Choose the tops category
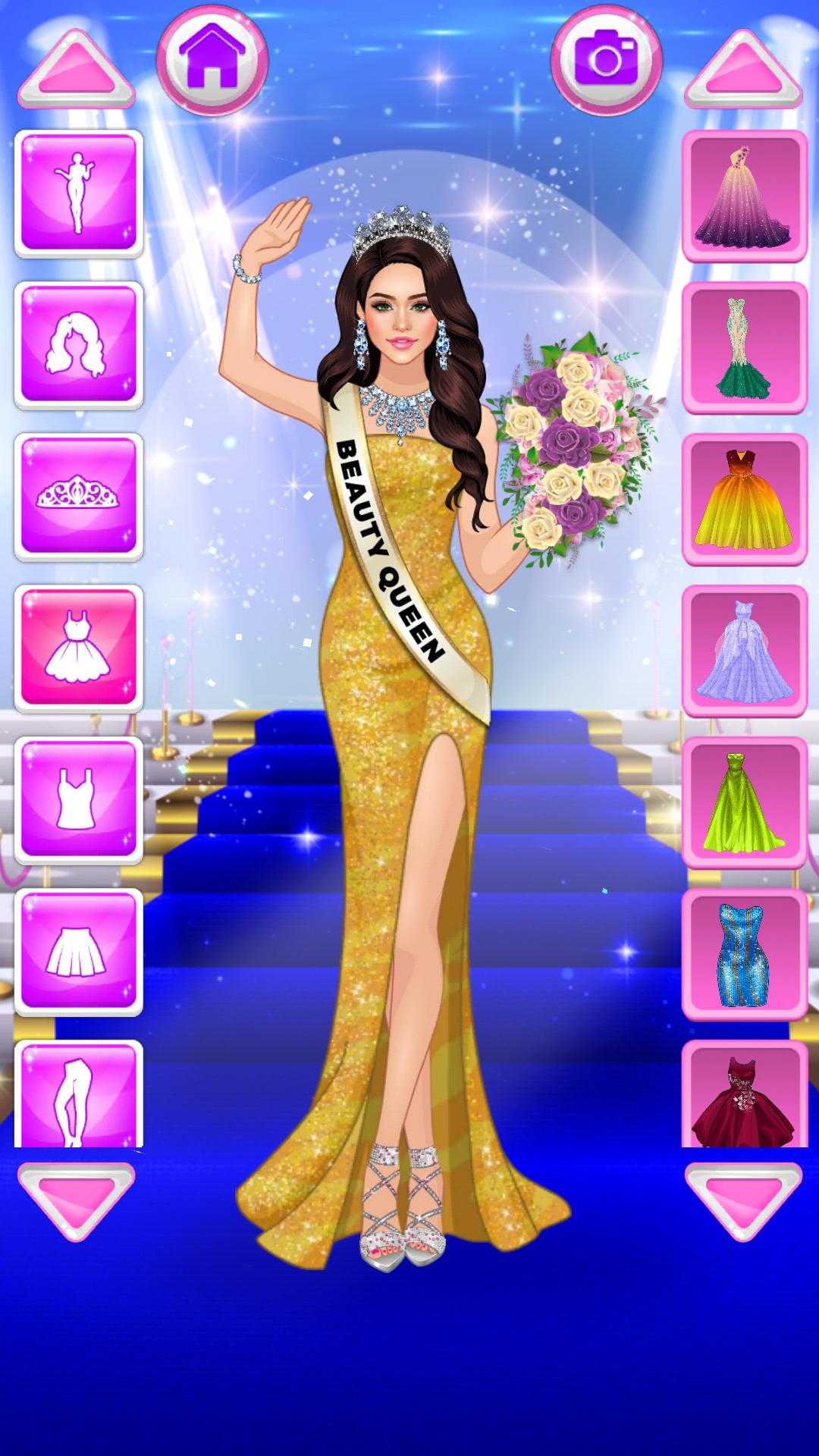The width and height of the screenshot is (819, 1456). coord(78,800)
